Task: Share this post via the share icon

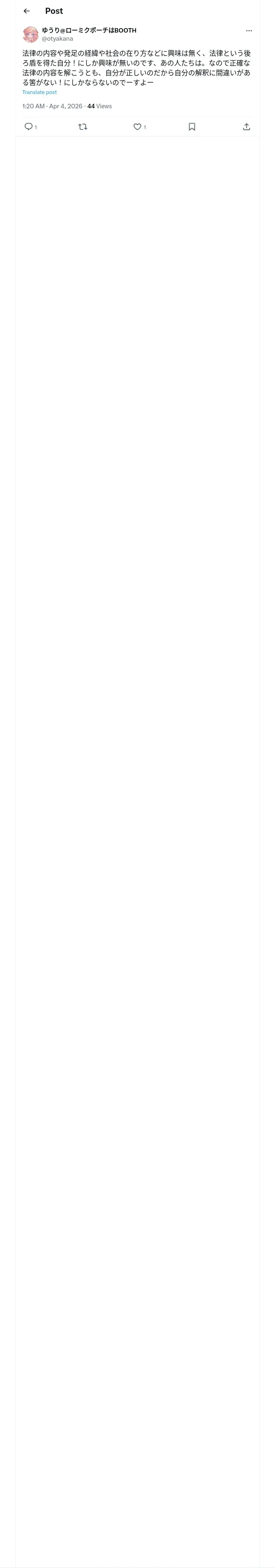Action: [246, 127]
